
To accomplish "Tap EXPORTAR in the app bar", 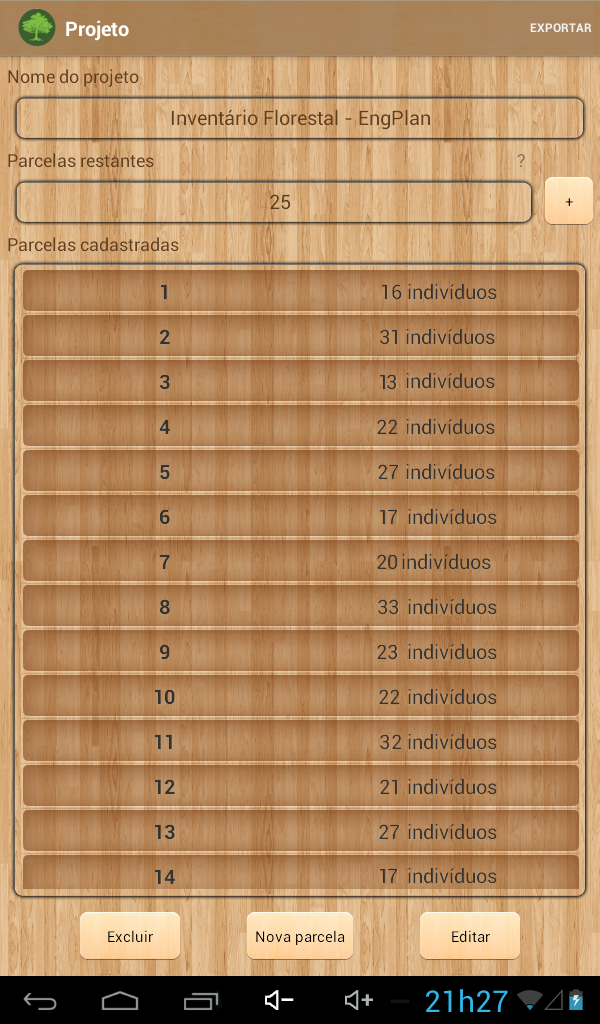I will pyautogui.click(x=560, y=28).
